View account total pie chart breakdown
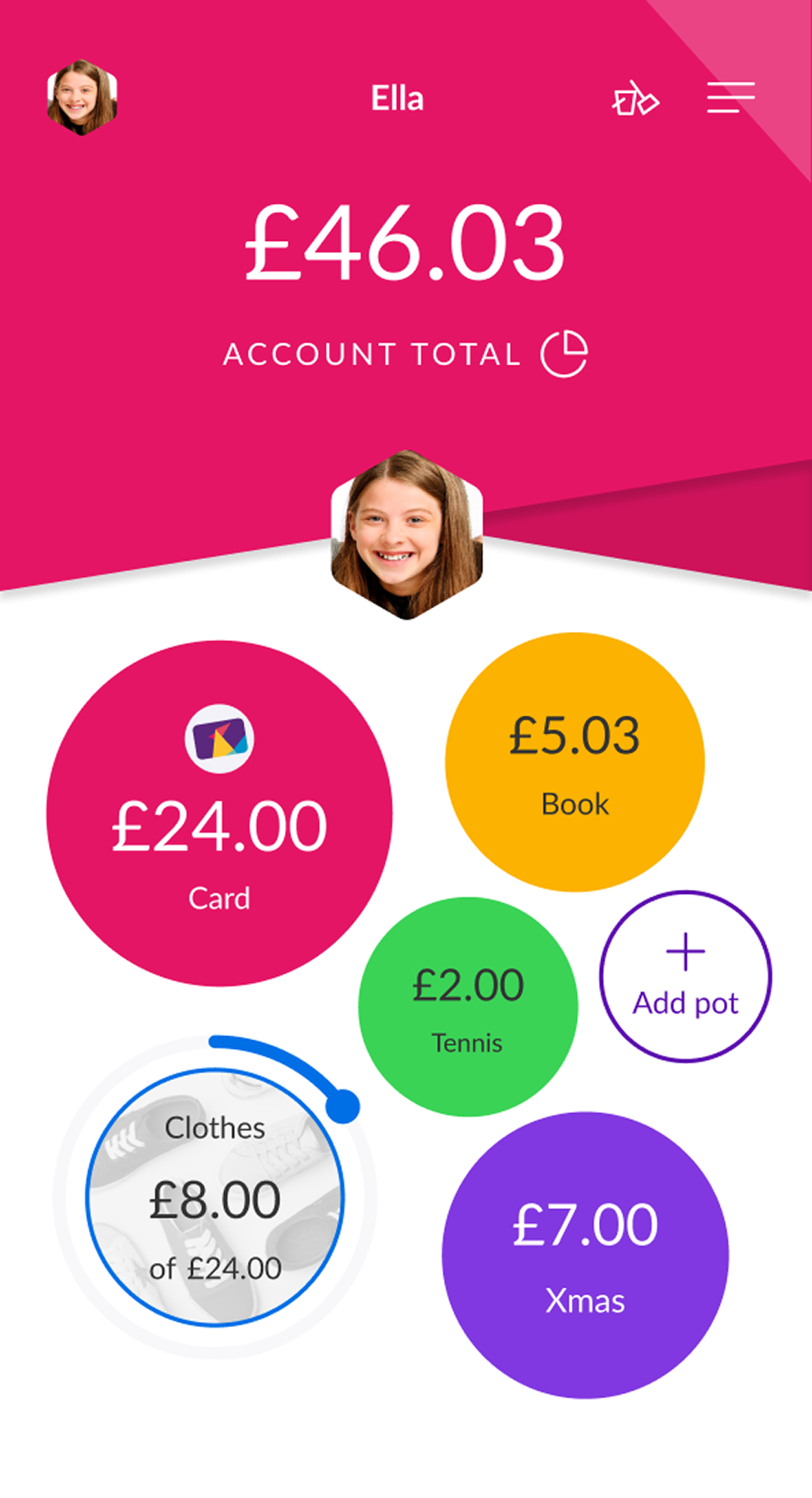Screen dimensions: 812x1498 click(x=564, y=354)
